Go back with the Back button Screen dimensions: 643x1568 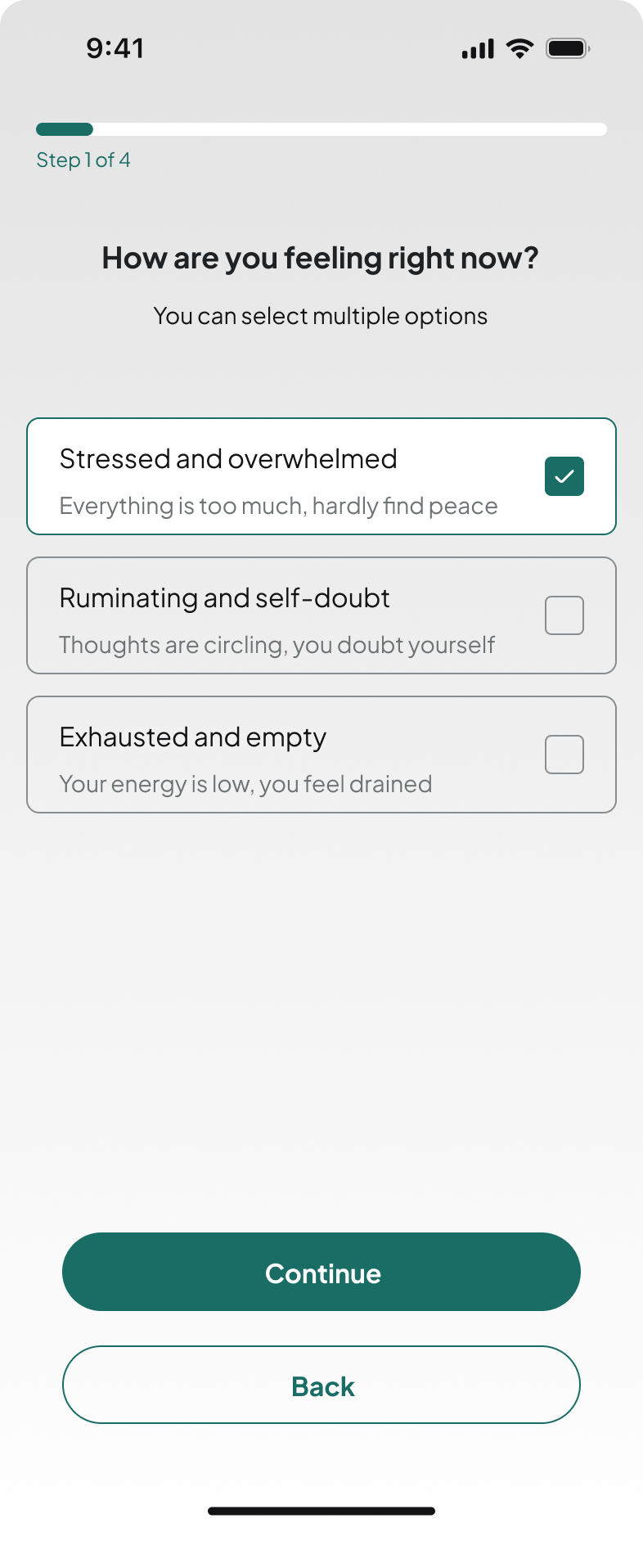pos(321,1385)
